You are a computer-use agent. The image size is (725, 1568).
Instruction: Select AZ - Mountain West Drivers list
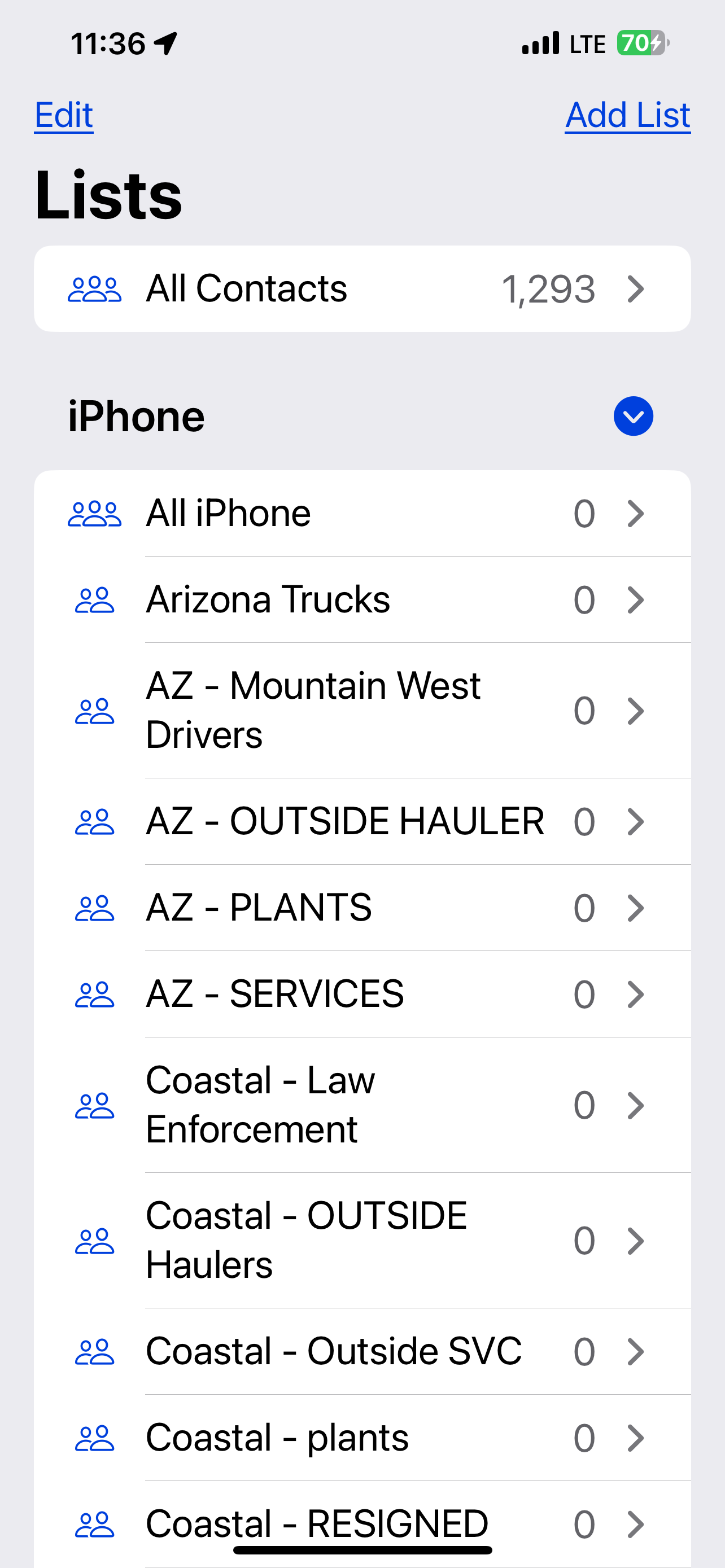[x=362, y=711]
